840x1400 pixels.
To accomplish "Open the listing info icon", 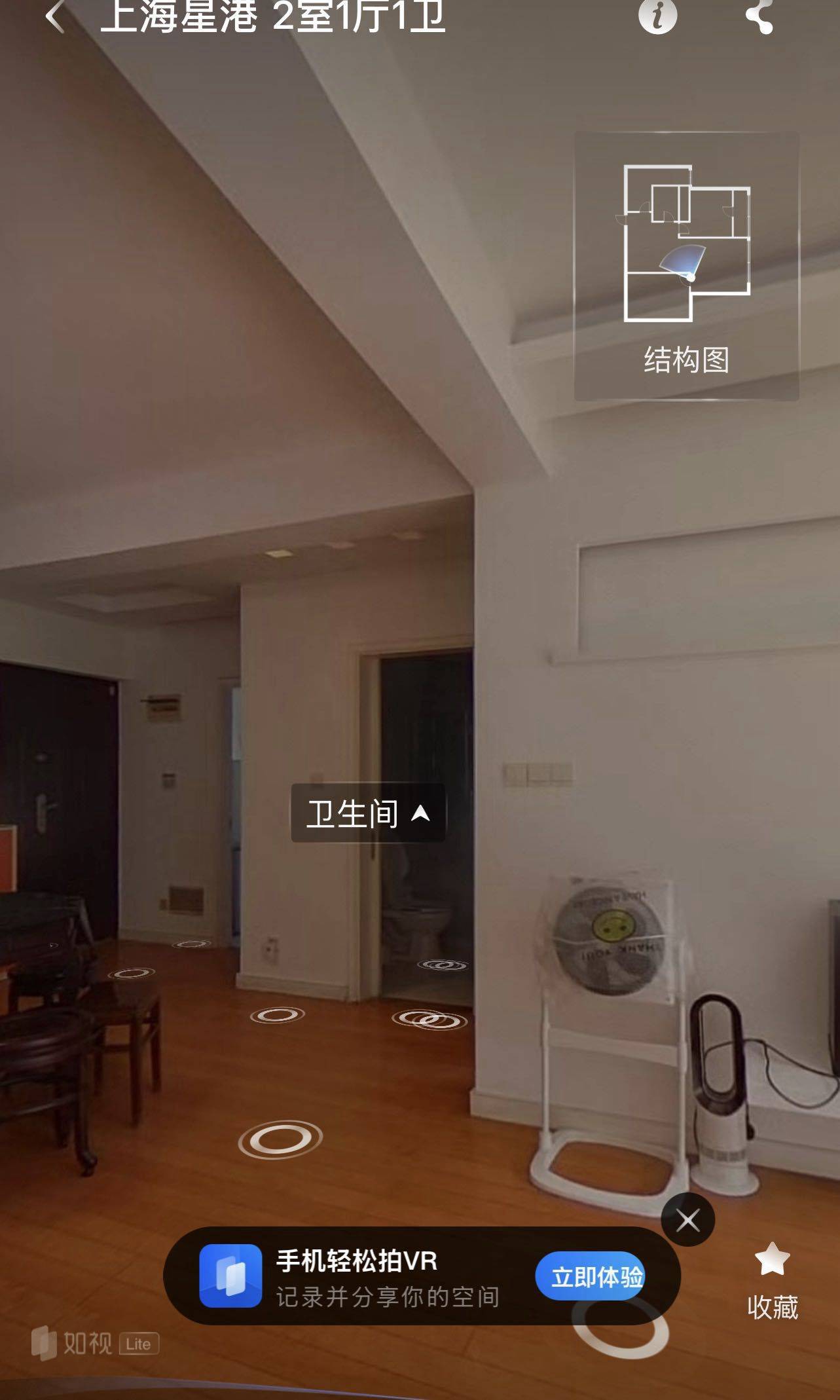I will tap(657, 16).
